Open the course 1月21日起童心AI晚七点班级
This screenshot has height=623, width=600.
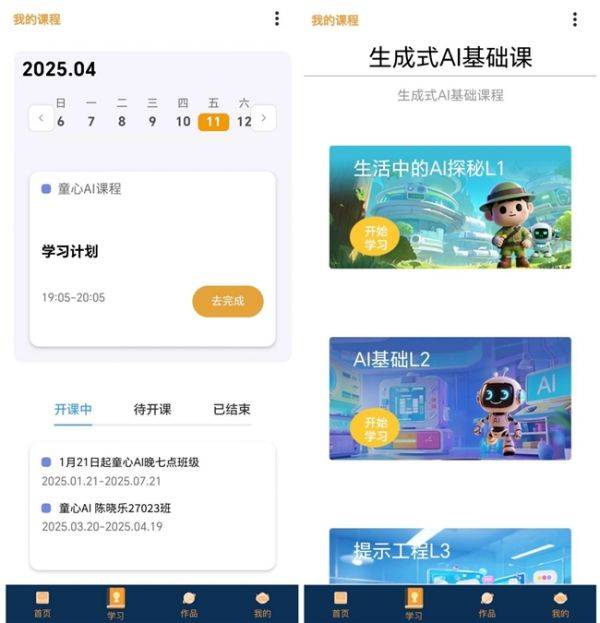(128, 463)
